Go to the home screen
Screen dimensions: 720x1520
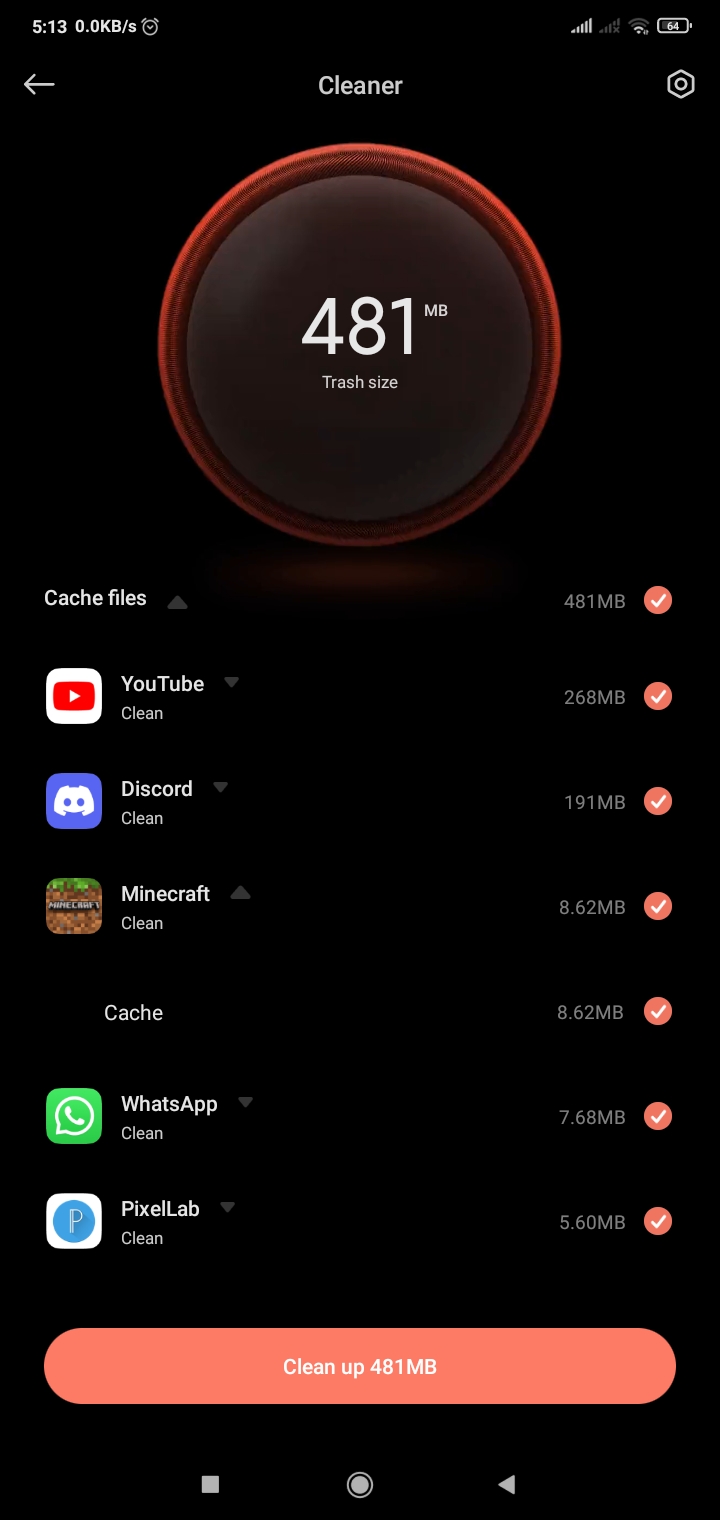pos(360,1485)
